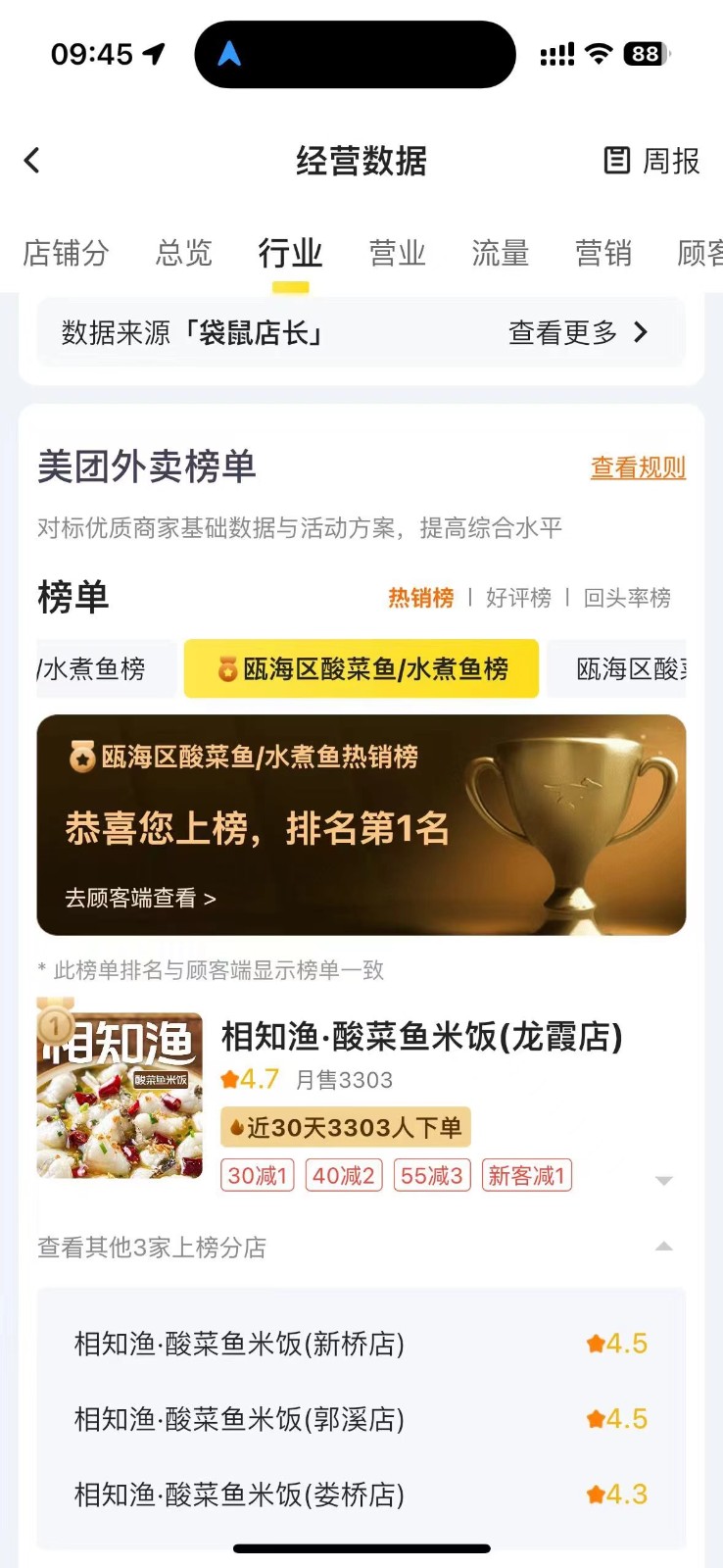The width and height of the screenshot is (723, 1568).
Task: Switch to the 总览 tab
Action: coord(184,254)
